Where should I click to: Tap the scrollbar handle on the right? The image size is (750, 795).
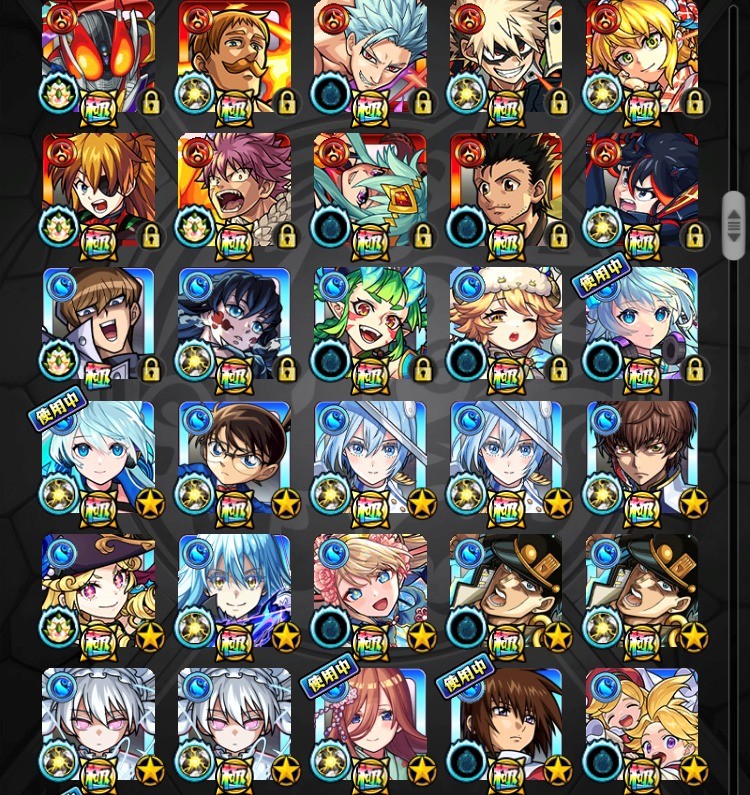tap(734, 226)
